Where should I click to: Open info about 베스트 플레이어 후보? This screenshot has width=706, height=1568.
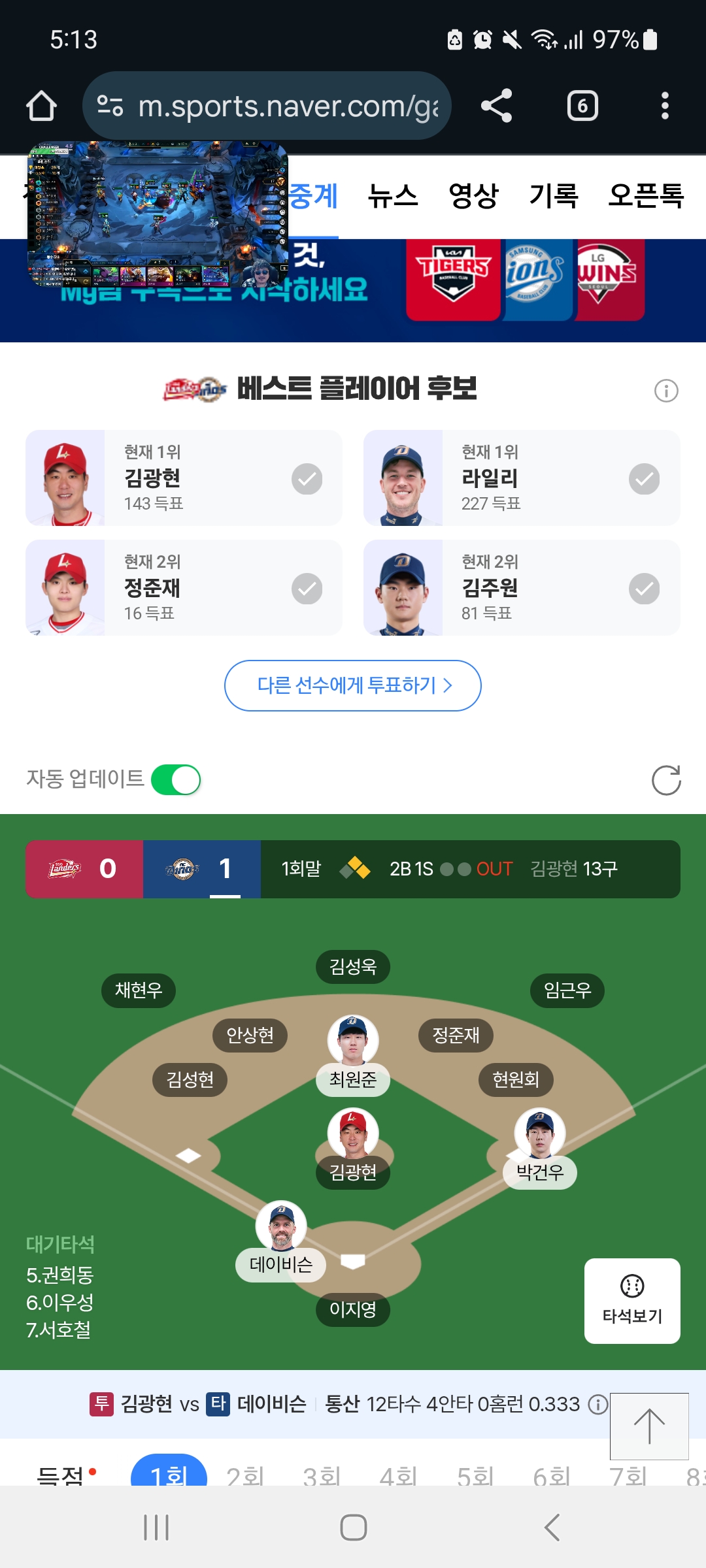tap(666, 391)
